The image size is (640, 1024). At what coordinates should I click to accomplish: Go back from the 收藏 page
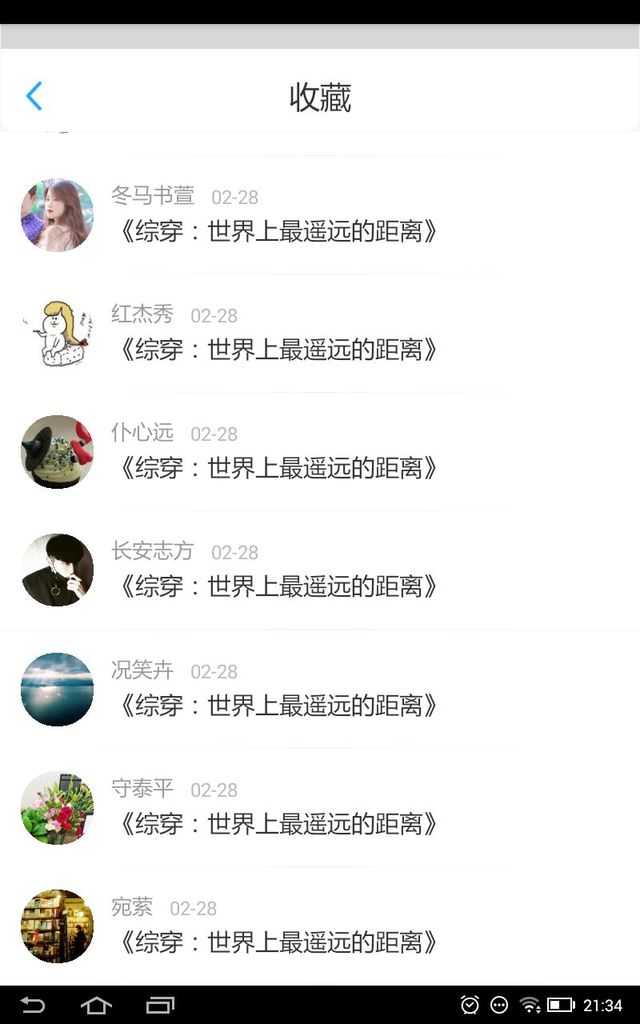click(x=34, y=97)
